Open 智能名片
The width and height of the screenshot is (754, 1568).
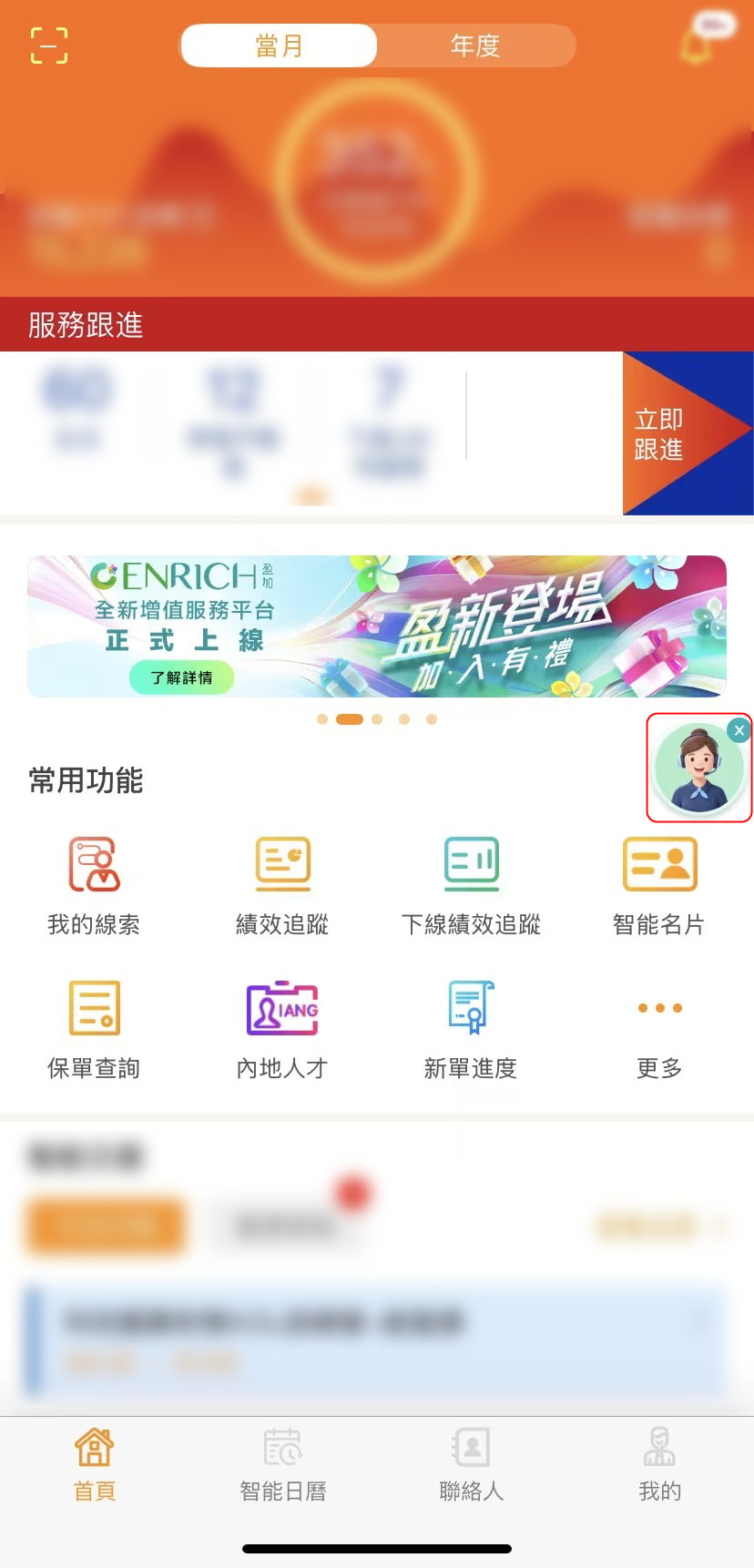click(x=659, y=883)
